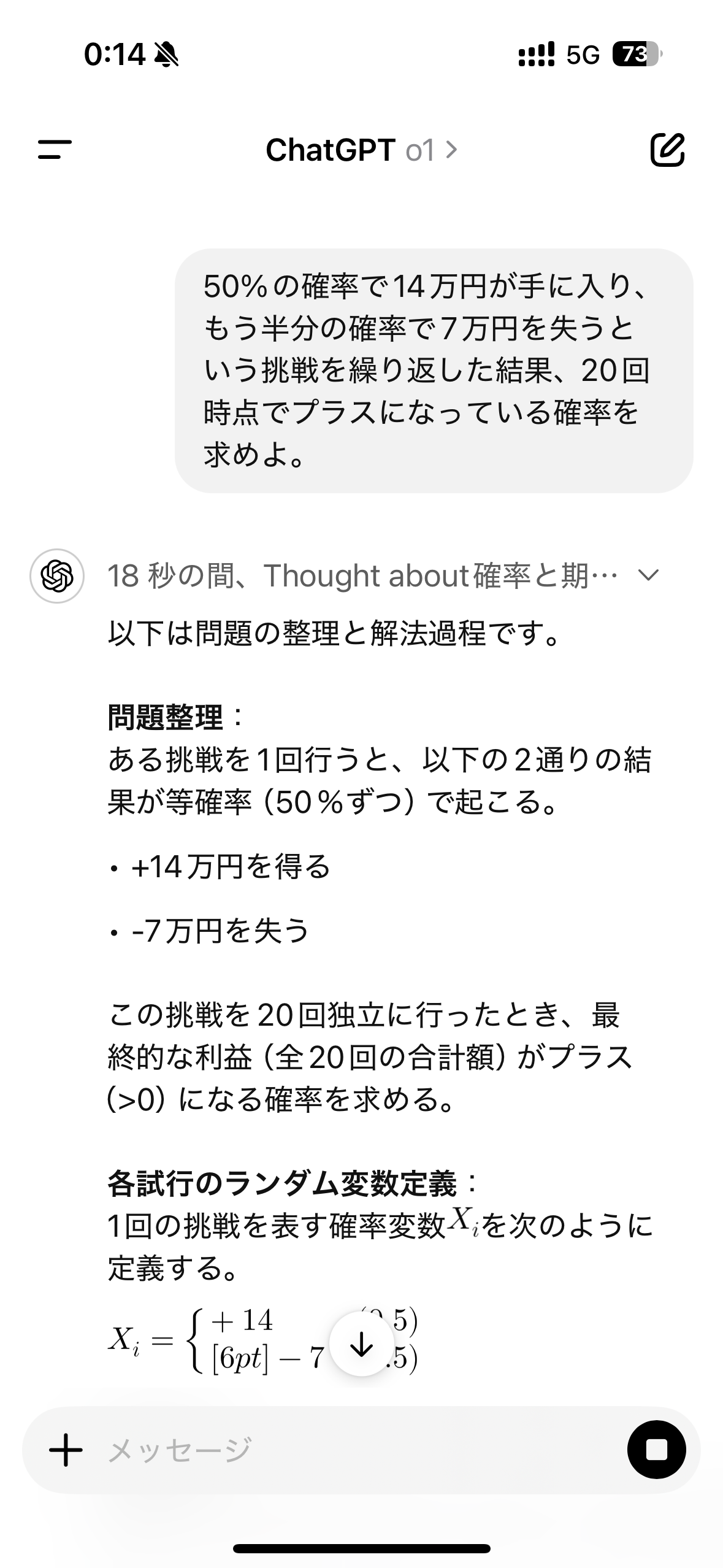The width and height of the screenshot is (723, 1568).
Task: Expand the 'Thought about 確率と期…' reasoning details
Action: pos(648,576)
